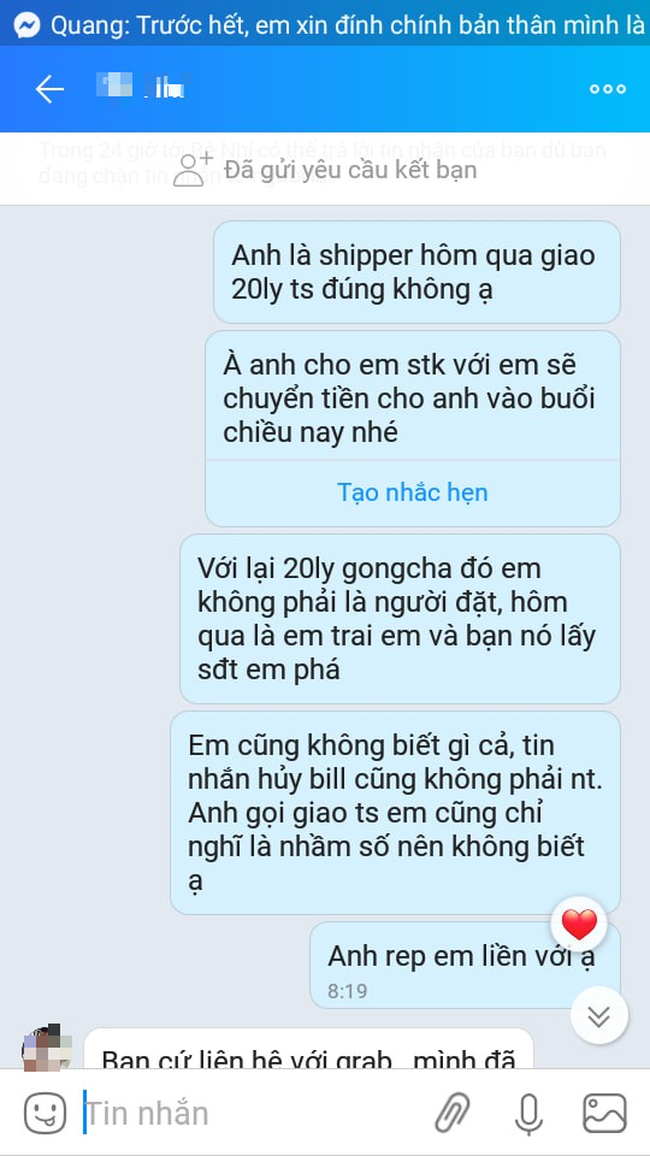Send a photo from the gallery

coord(604,1113)
